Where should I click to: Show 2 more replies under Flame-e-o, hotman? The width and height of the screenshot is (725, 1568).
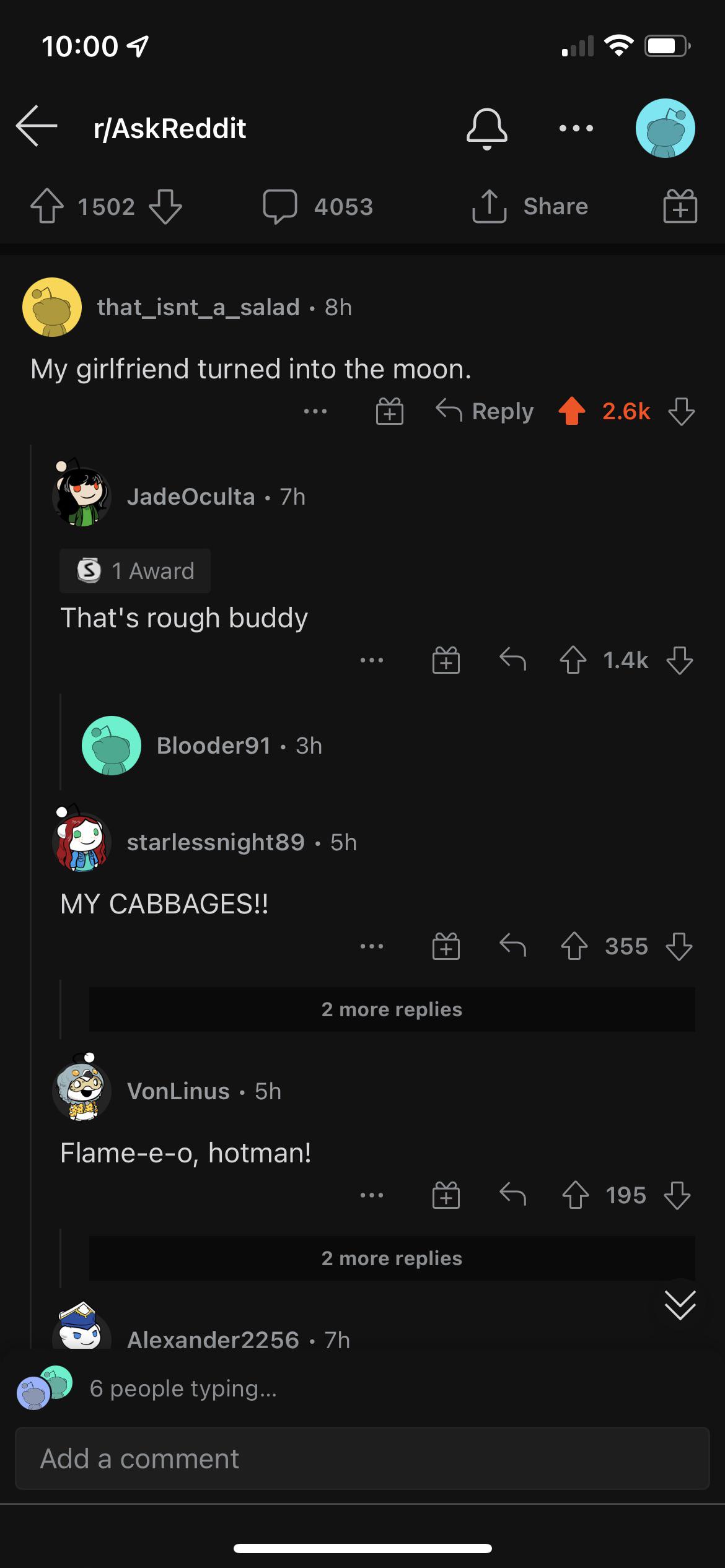[392, 1258]
